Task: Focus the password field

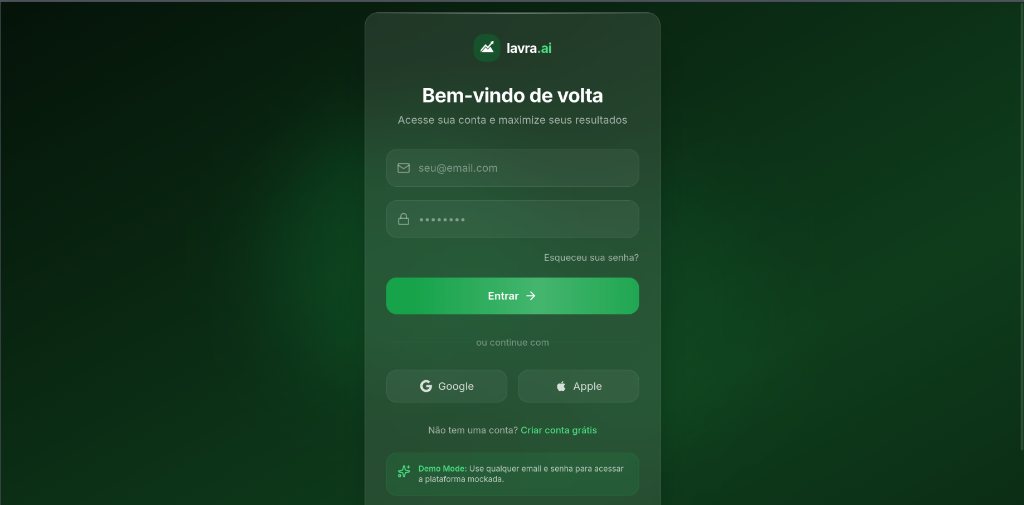Action: [512, 219]
